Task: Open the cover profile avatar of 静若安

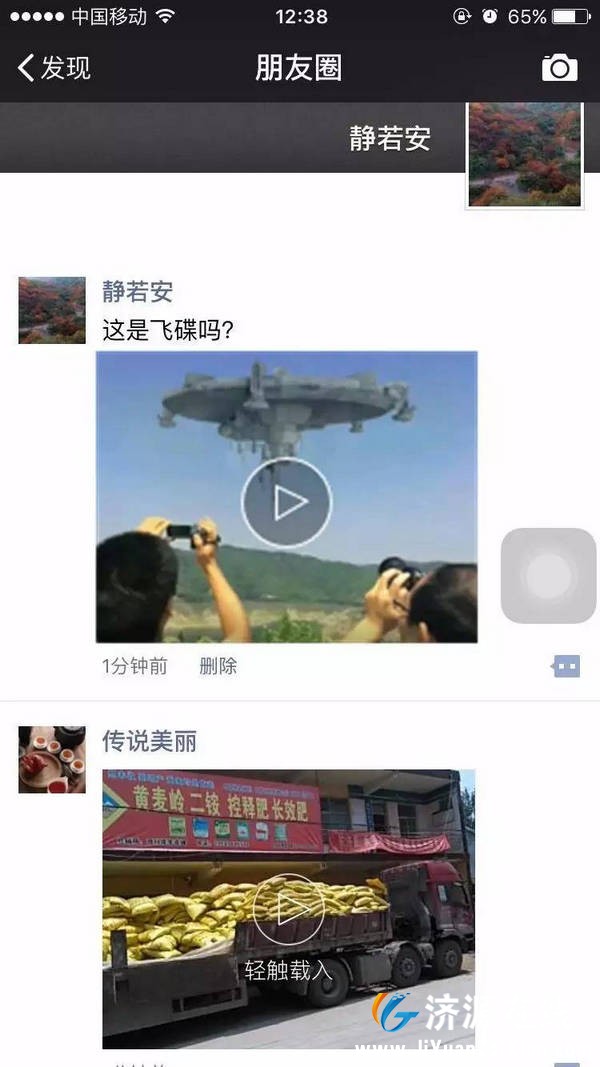Action: pos(524,154)
